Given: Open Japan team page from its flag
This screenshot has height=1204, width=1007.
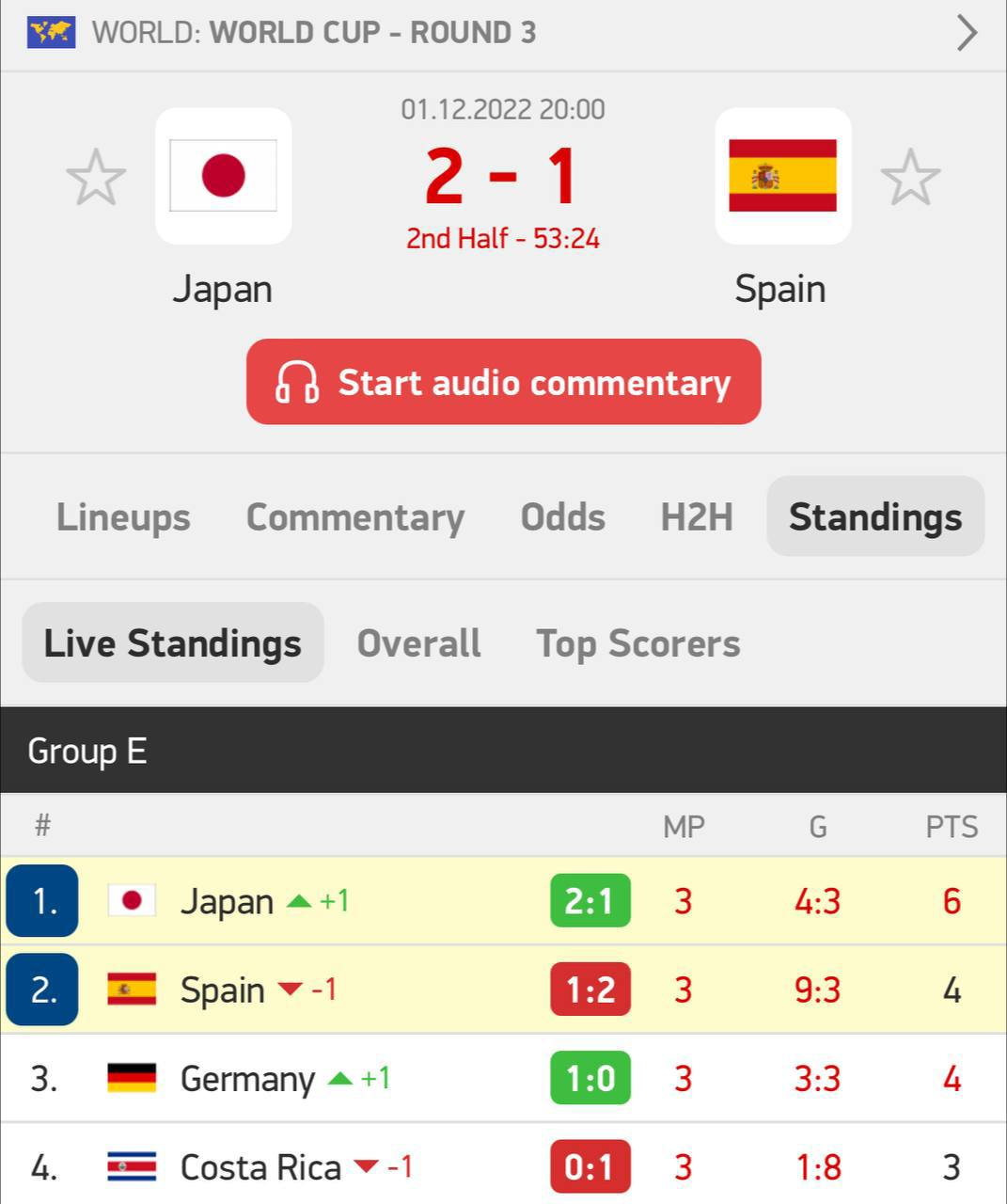Looking at the screenshot, I should (223, 176).
